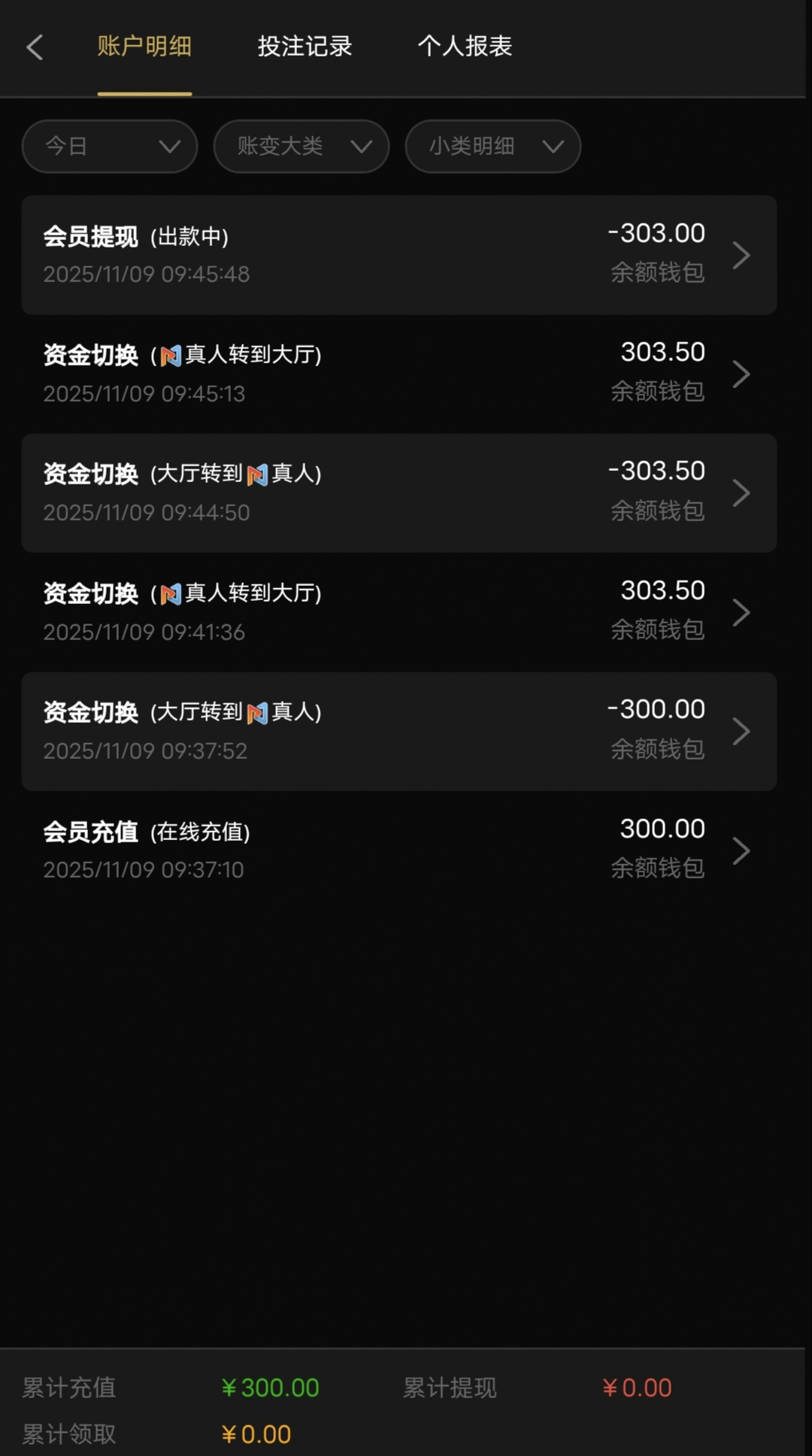Viewport: 812px width, 1456px height.
Task: Open the 小类明细 filter dropdown
Action: tap(493, 147)
